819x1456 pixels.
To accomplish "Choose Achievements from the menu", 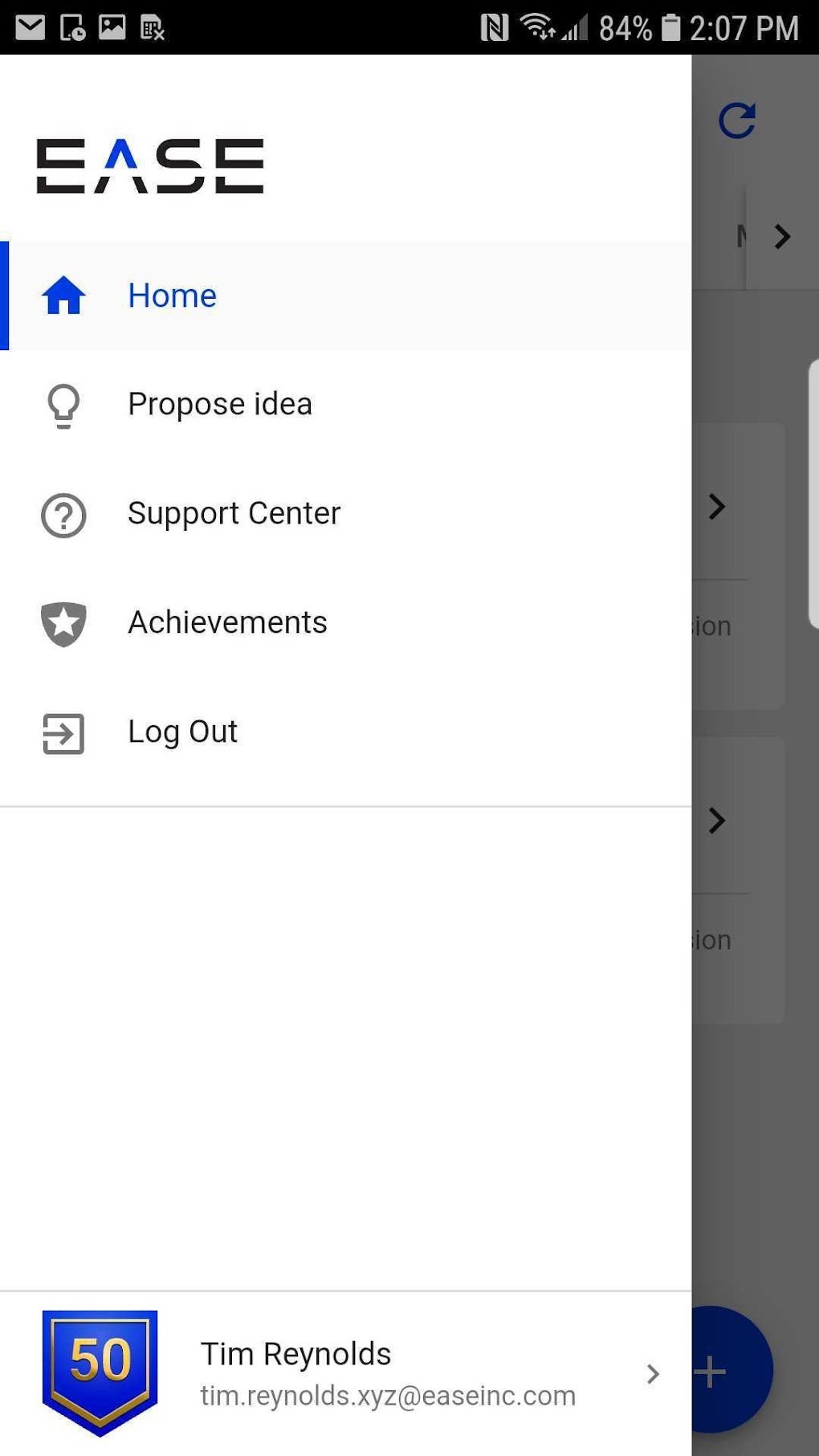I will pos(227,622).
